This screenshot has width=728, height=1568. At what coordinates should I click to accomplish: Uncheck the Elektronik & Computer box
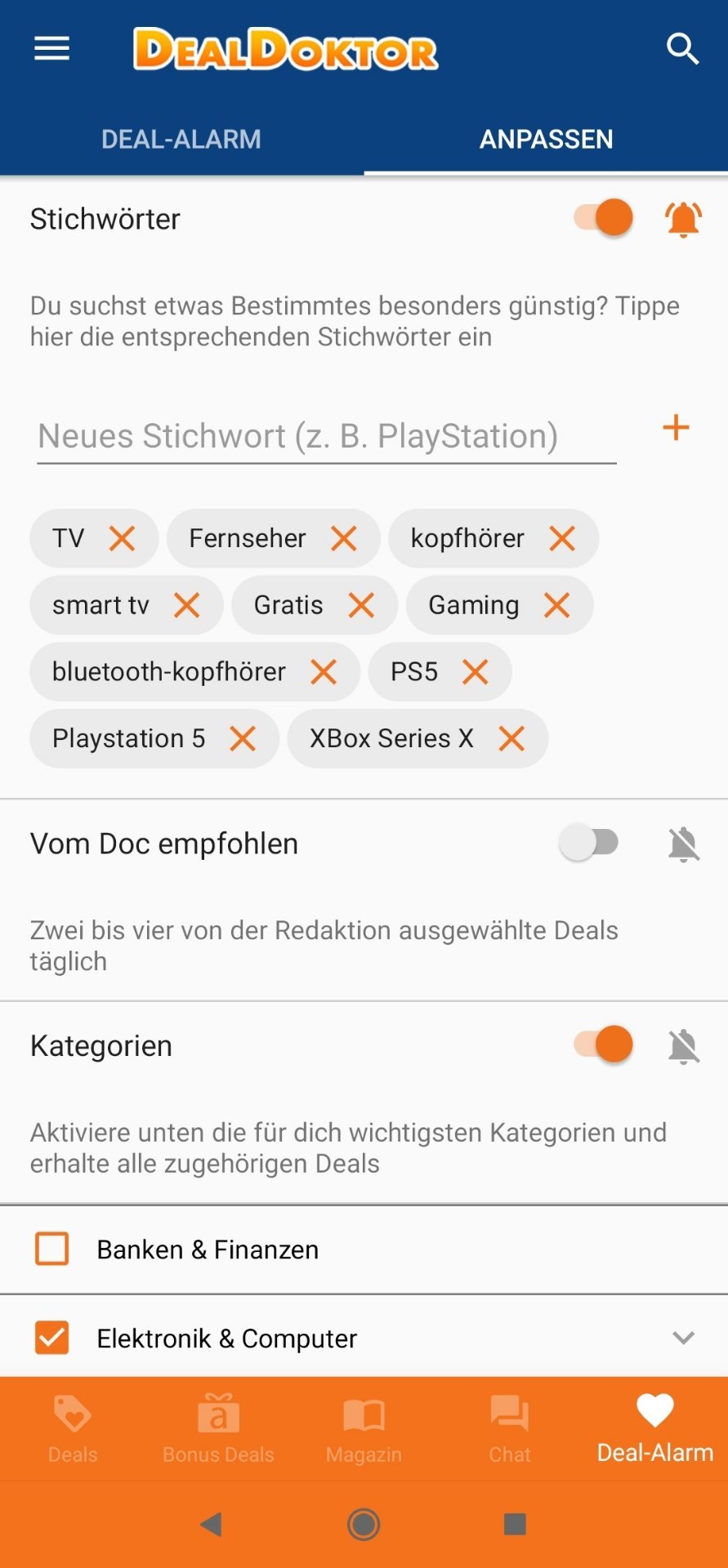point(52,1338)
